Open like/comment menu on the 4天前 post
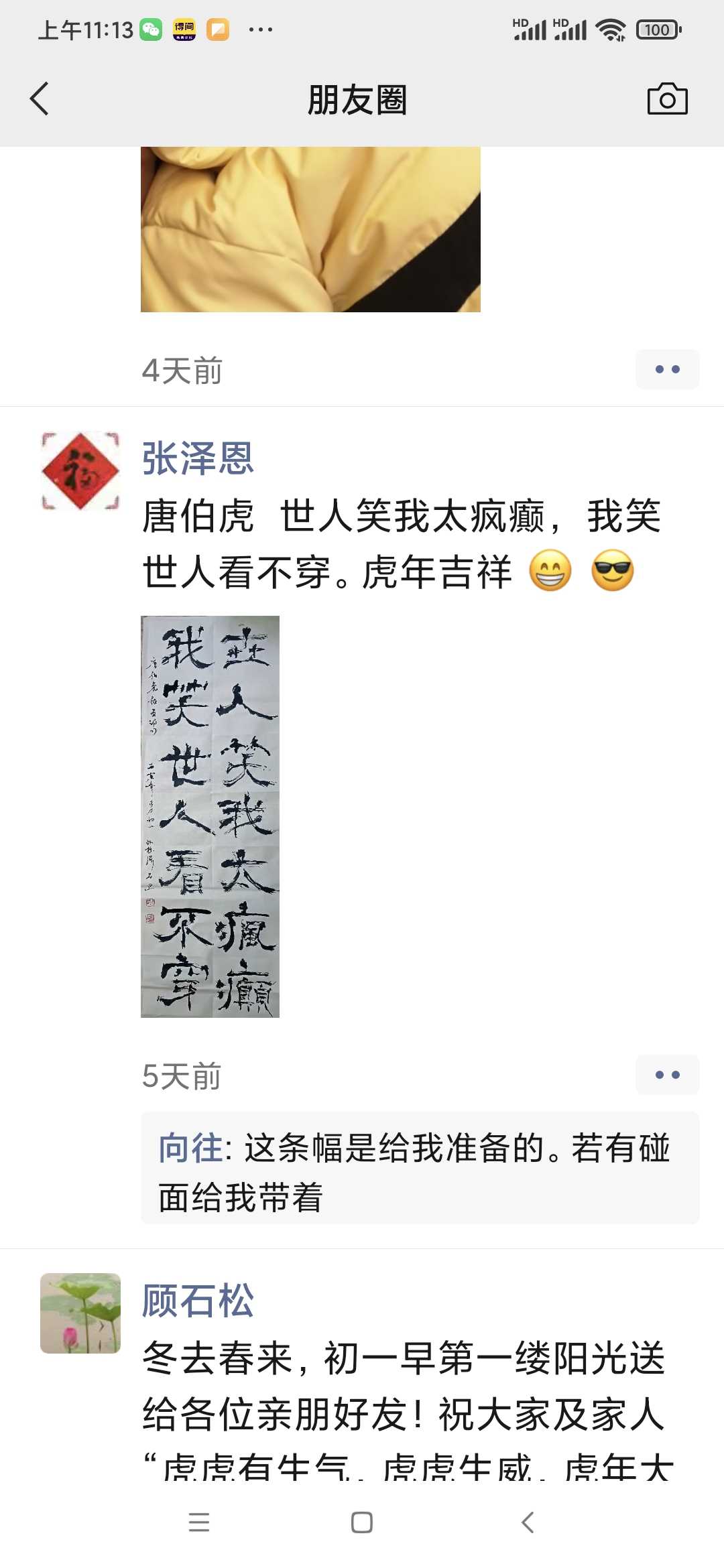Viewport: 724px width, 1568px height. pyautogui.click(x=667, y=369)
